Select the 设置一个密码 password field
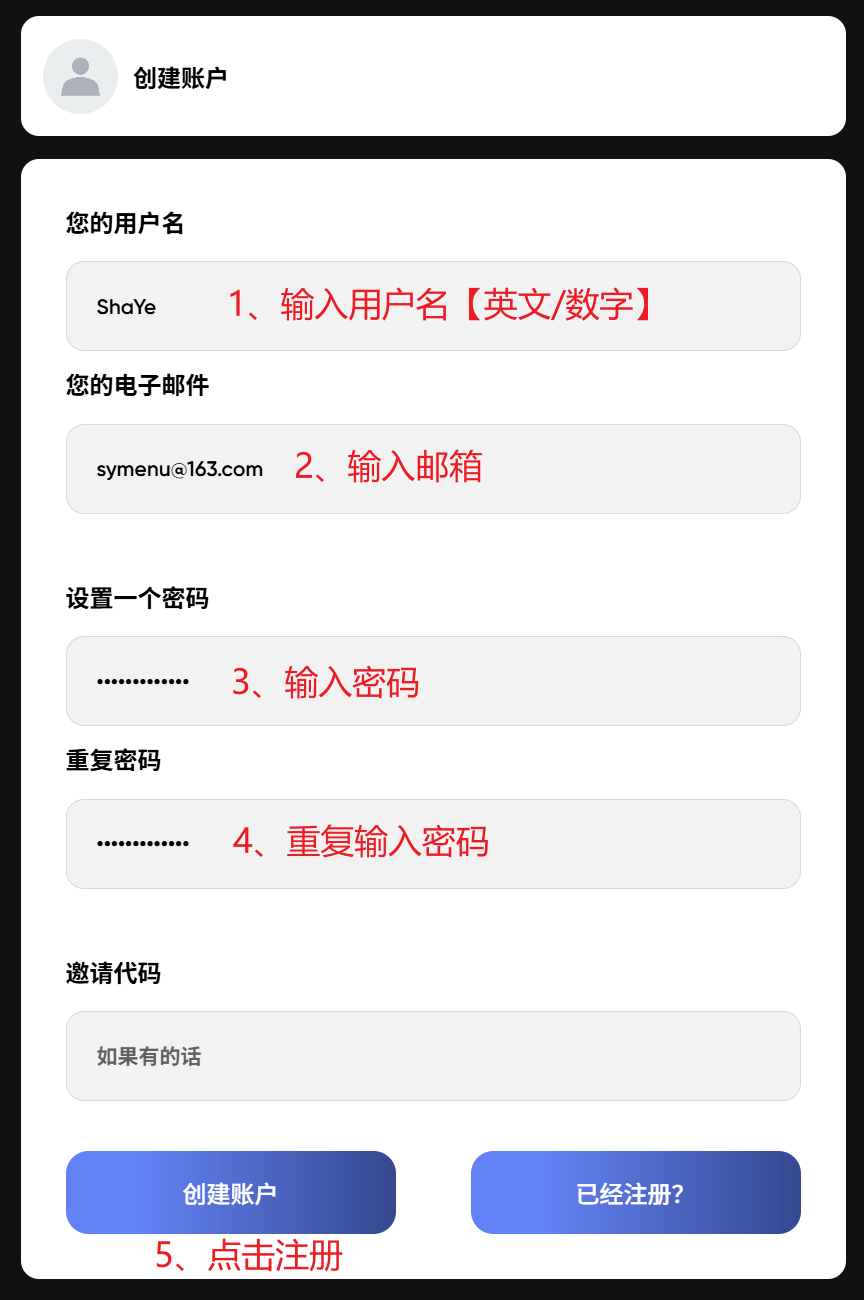Screen dimensions: 864x1300 [x=433, y=681]
